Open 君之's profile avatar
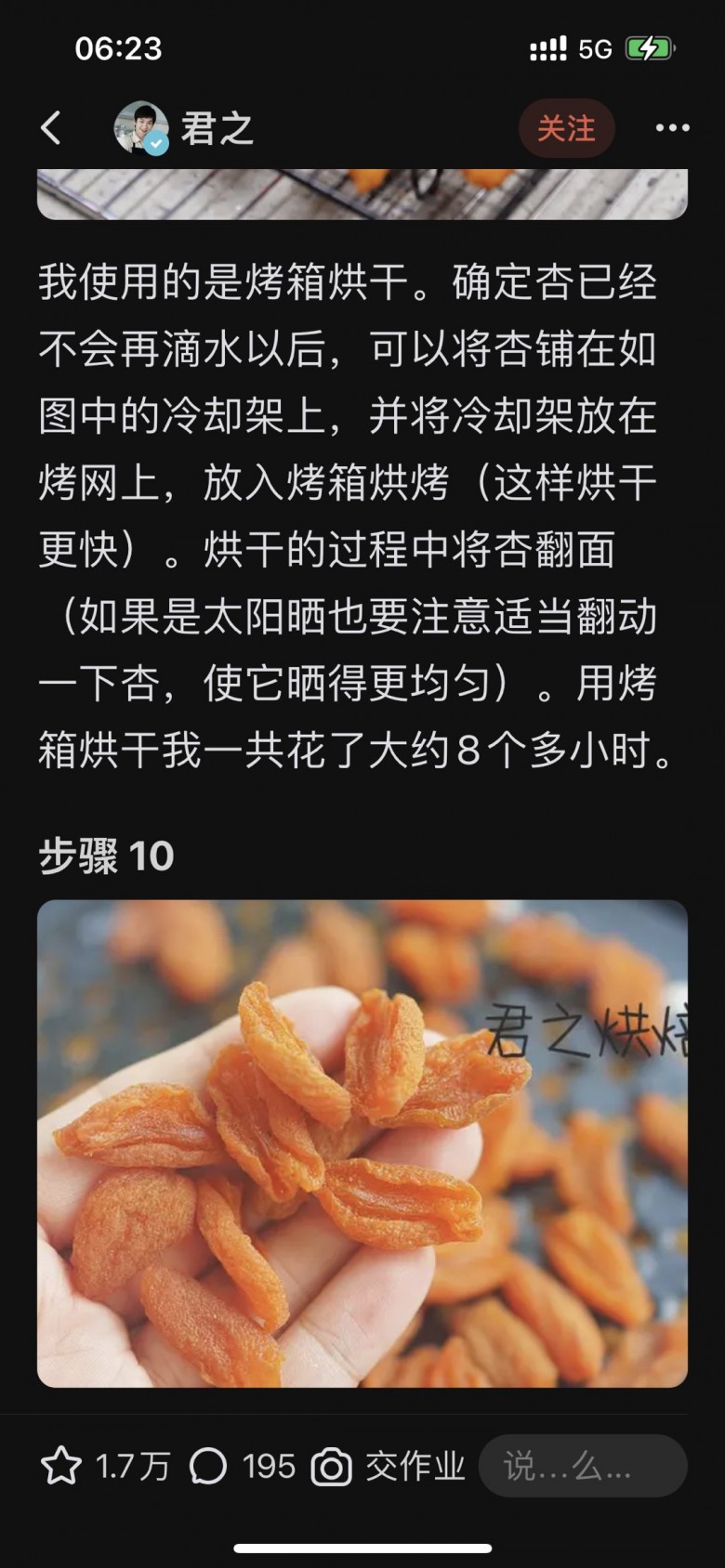725x1568 pixels. [140, 128]
